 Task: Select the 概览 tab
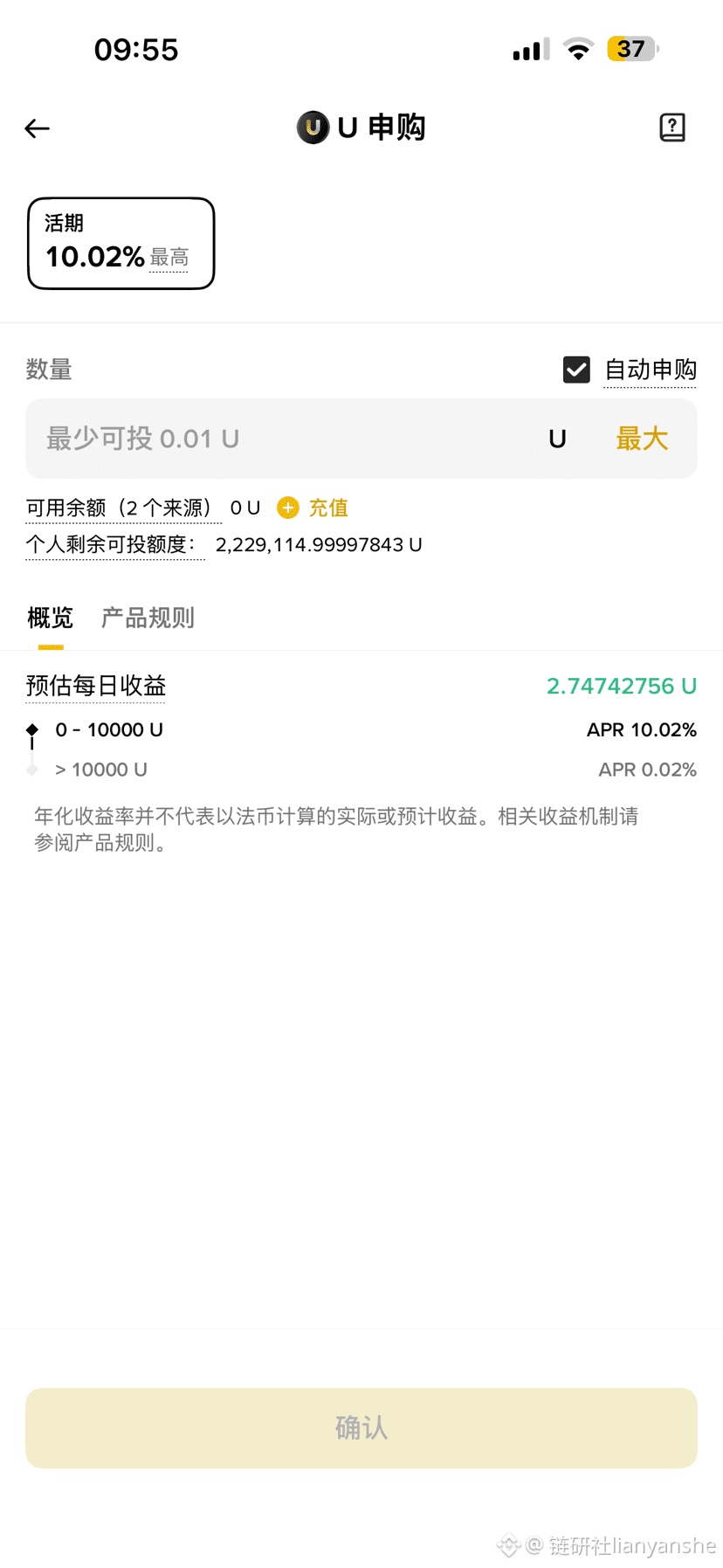(x=50, y=618)
